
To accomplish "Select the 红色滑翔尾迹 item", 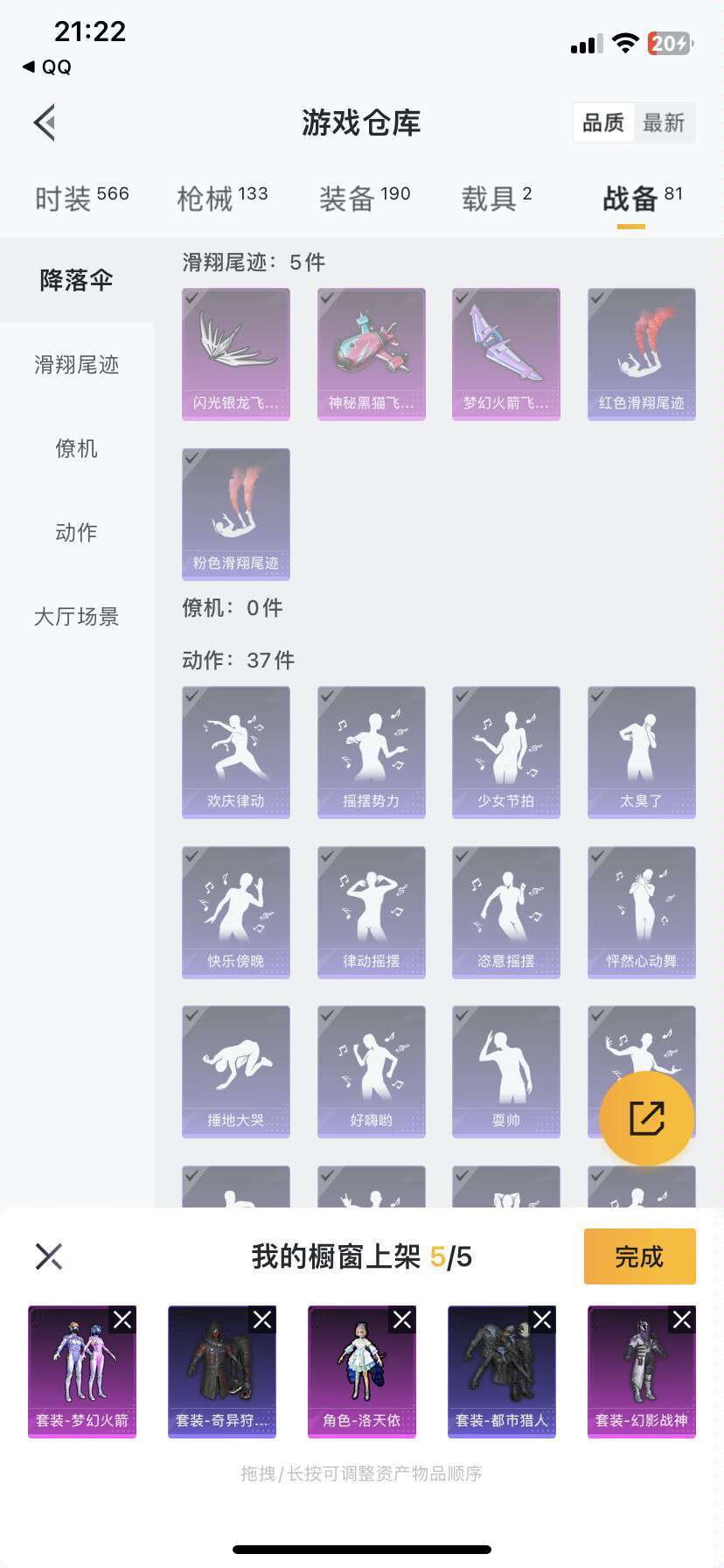I will tap(641, 353).
